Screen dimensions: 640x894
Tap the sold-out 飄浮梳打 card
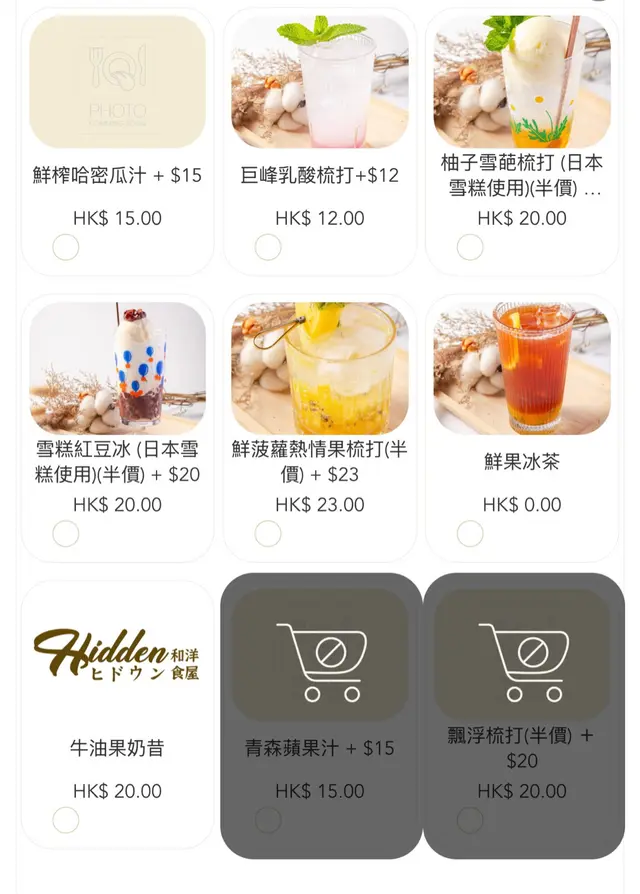pyautogui.click(x=522, y=715)
